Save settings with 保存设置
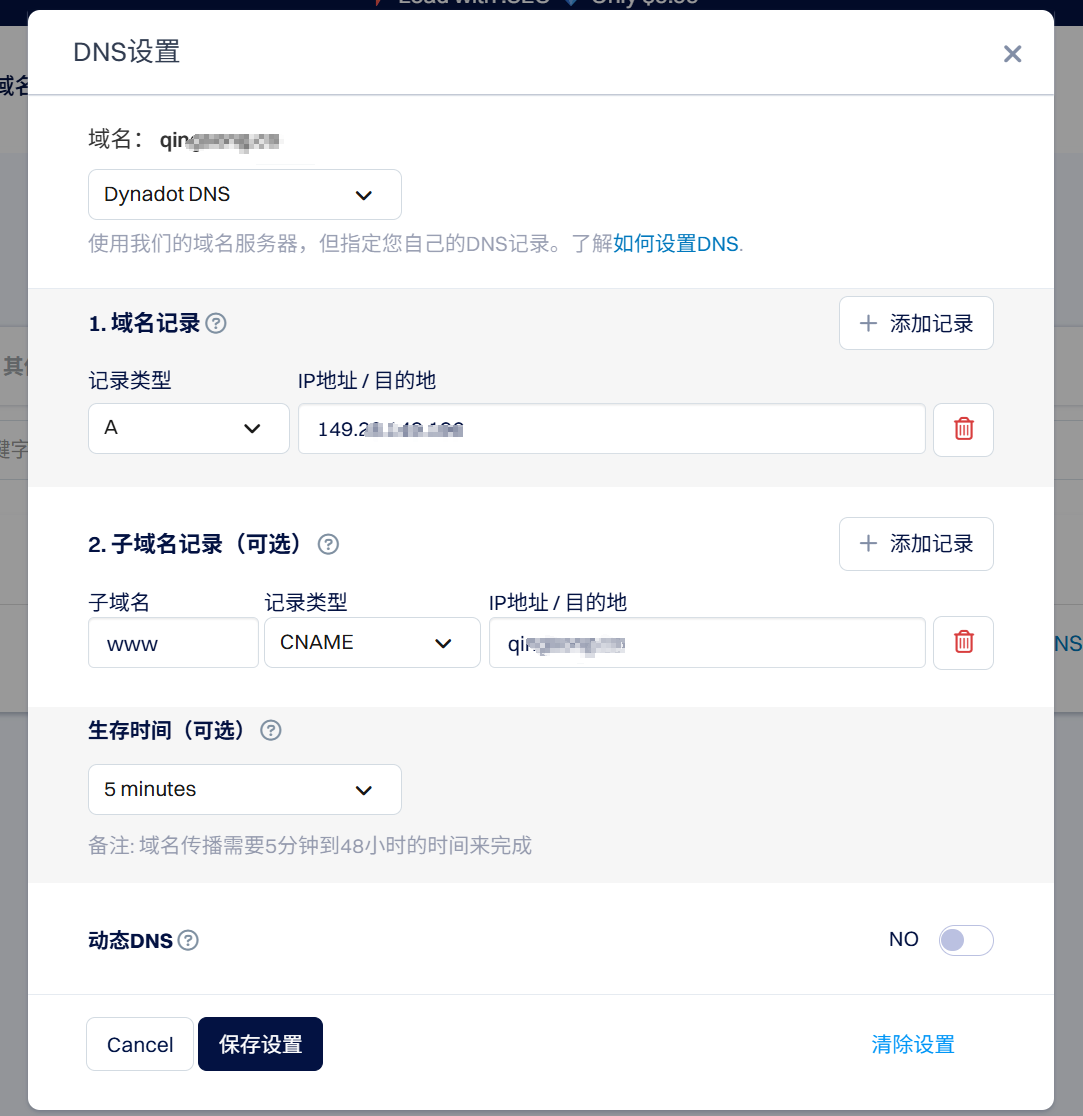This screenshot has width=1083, height=1116. (260, 1045)
